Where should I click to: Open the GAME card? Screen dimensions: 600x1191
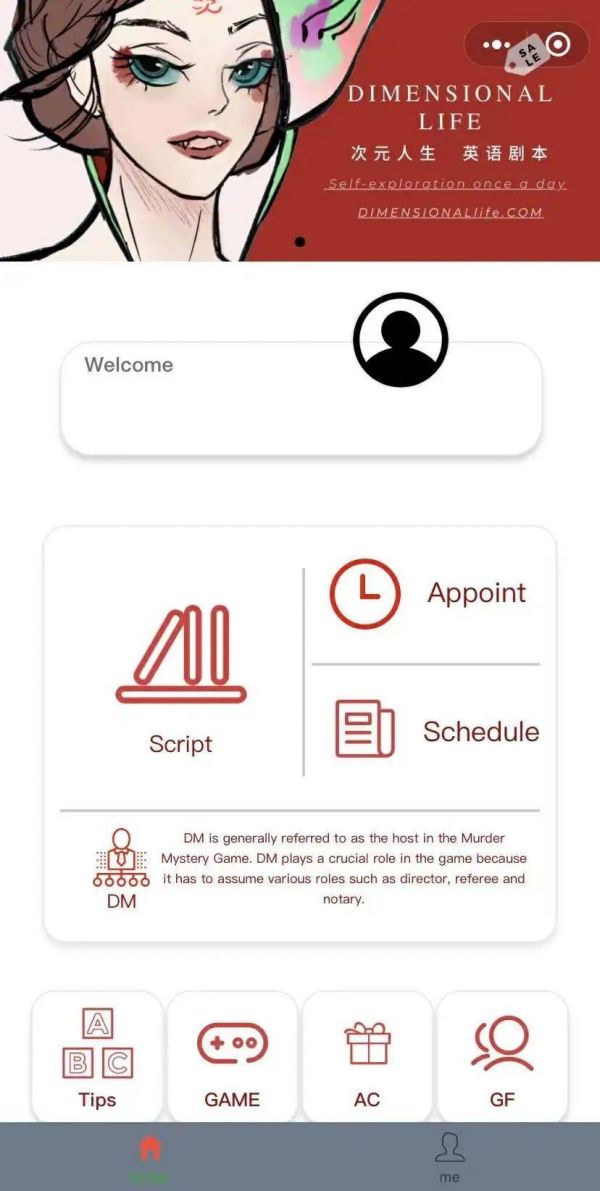coord(232,1057)
